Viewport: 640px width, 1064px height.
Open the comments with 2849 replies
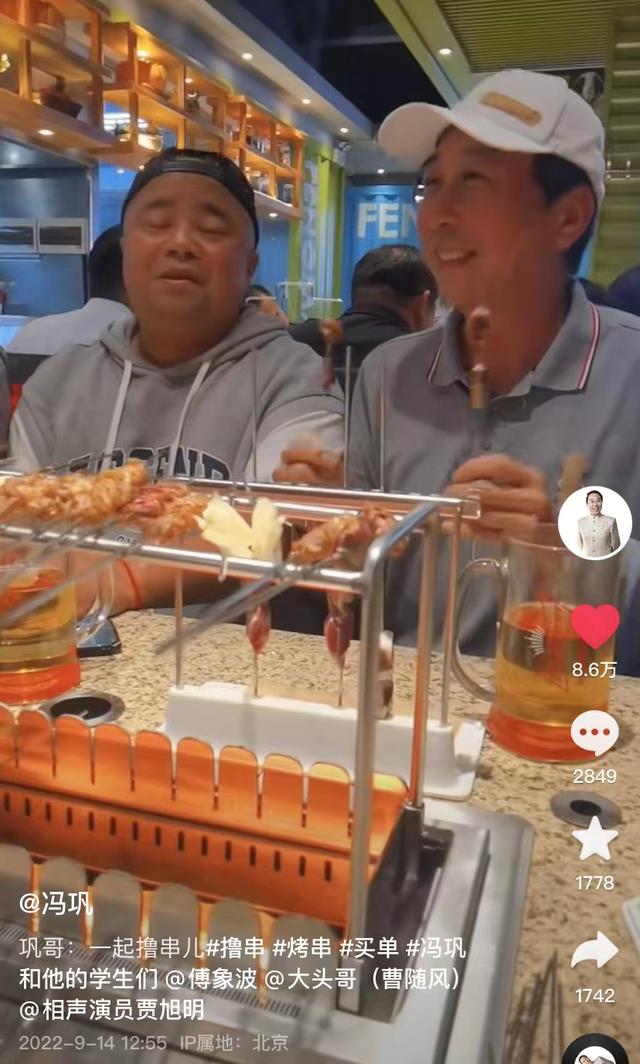(594, 733)
